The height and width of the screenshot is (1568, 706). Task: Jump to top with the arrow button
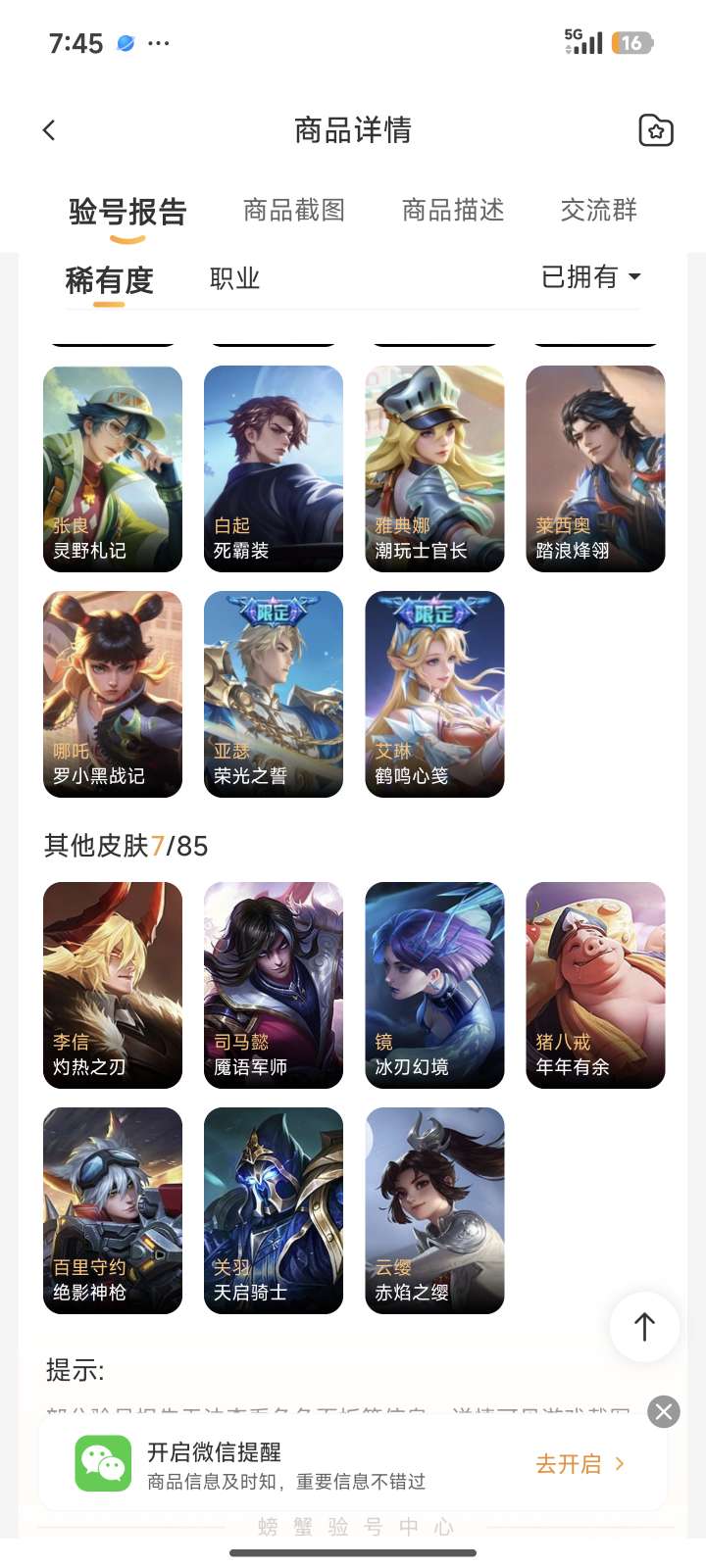tap(644, 1327)
